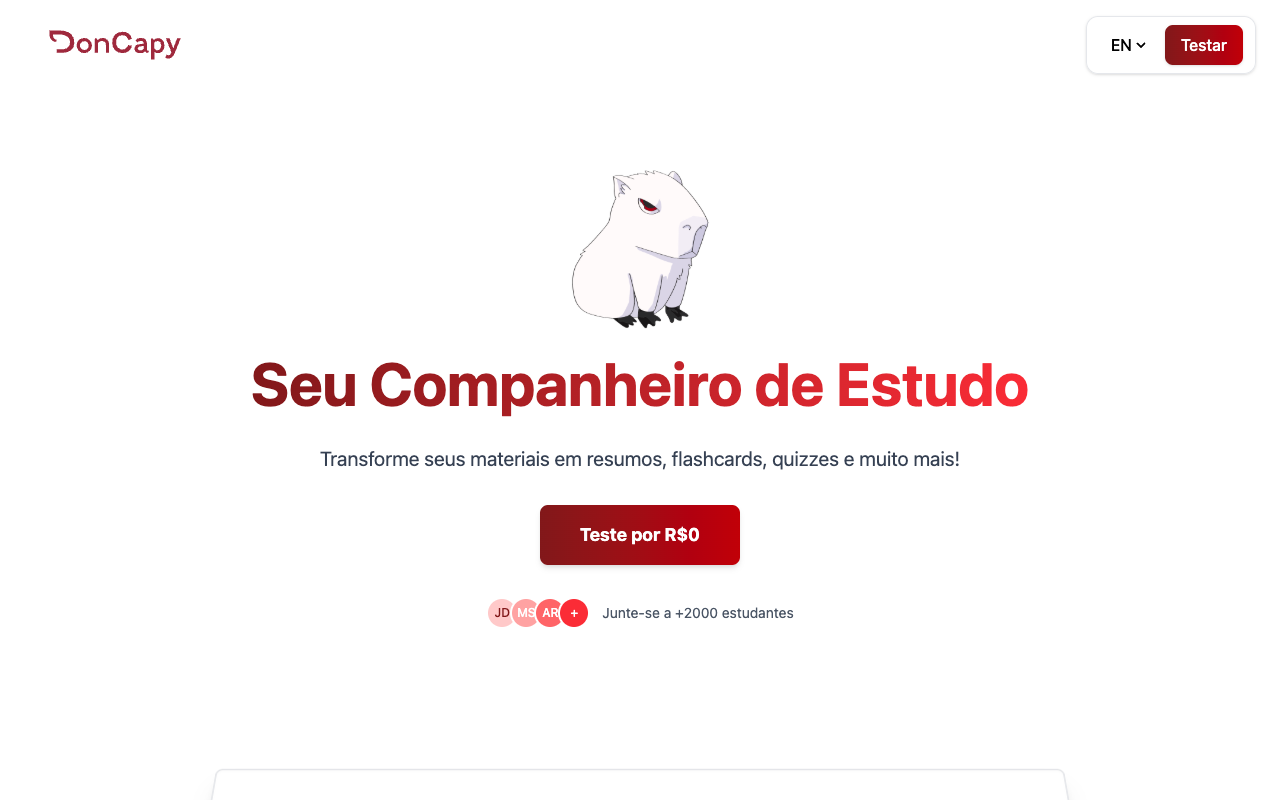Open the EN language dropdown
1280x800 pixels.
coord(1128,45)
